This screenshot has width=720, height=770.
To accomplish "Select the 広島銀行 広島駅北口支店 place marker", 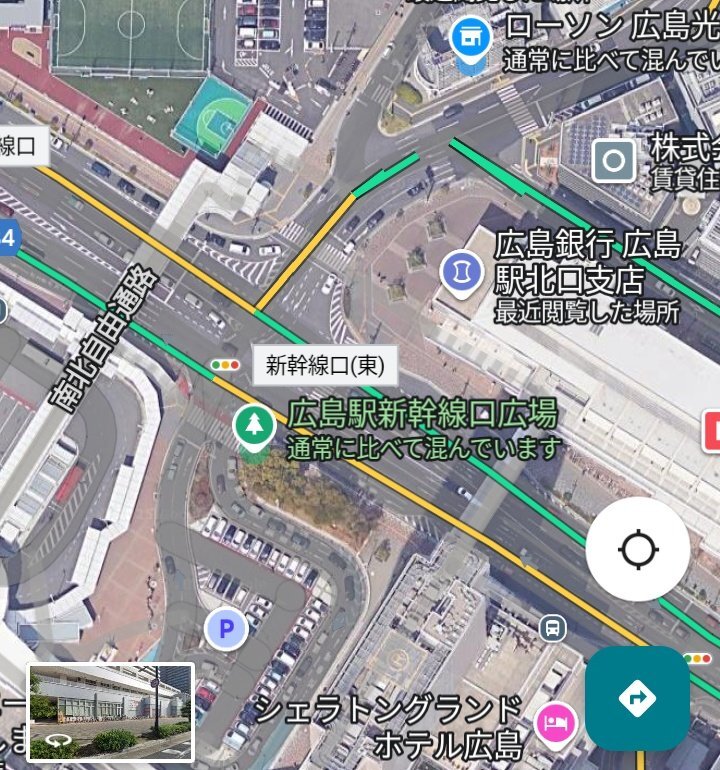I will 462,272.
